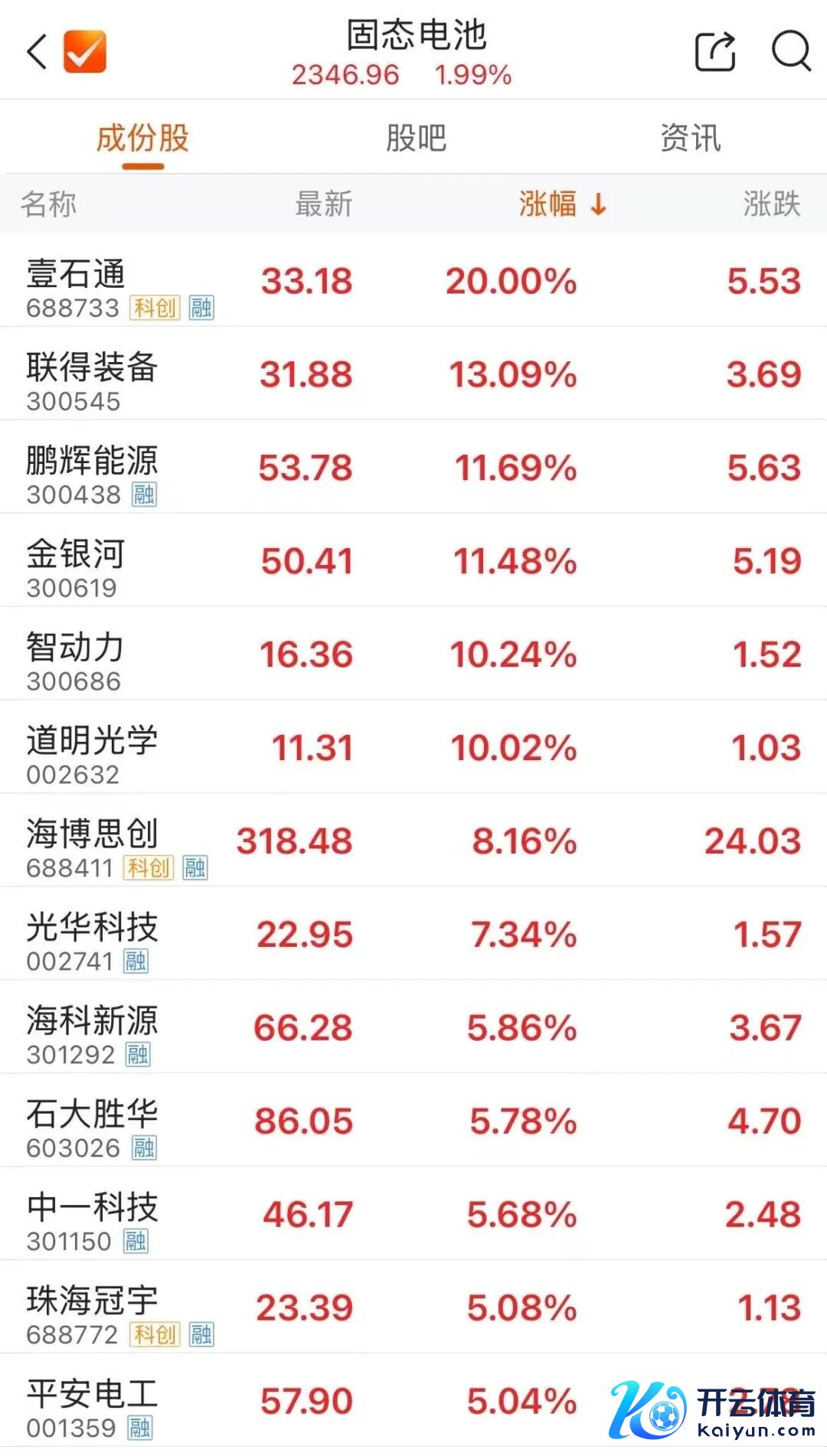Select the 成份股 tab
The width and height of the screenshot is (827, 1456).
[x=142, y=139]
